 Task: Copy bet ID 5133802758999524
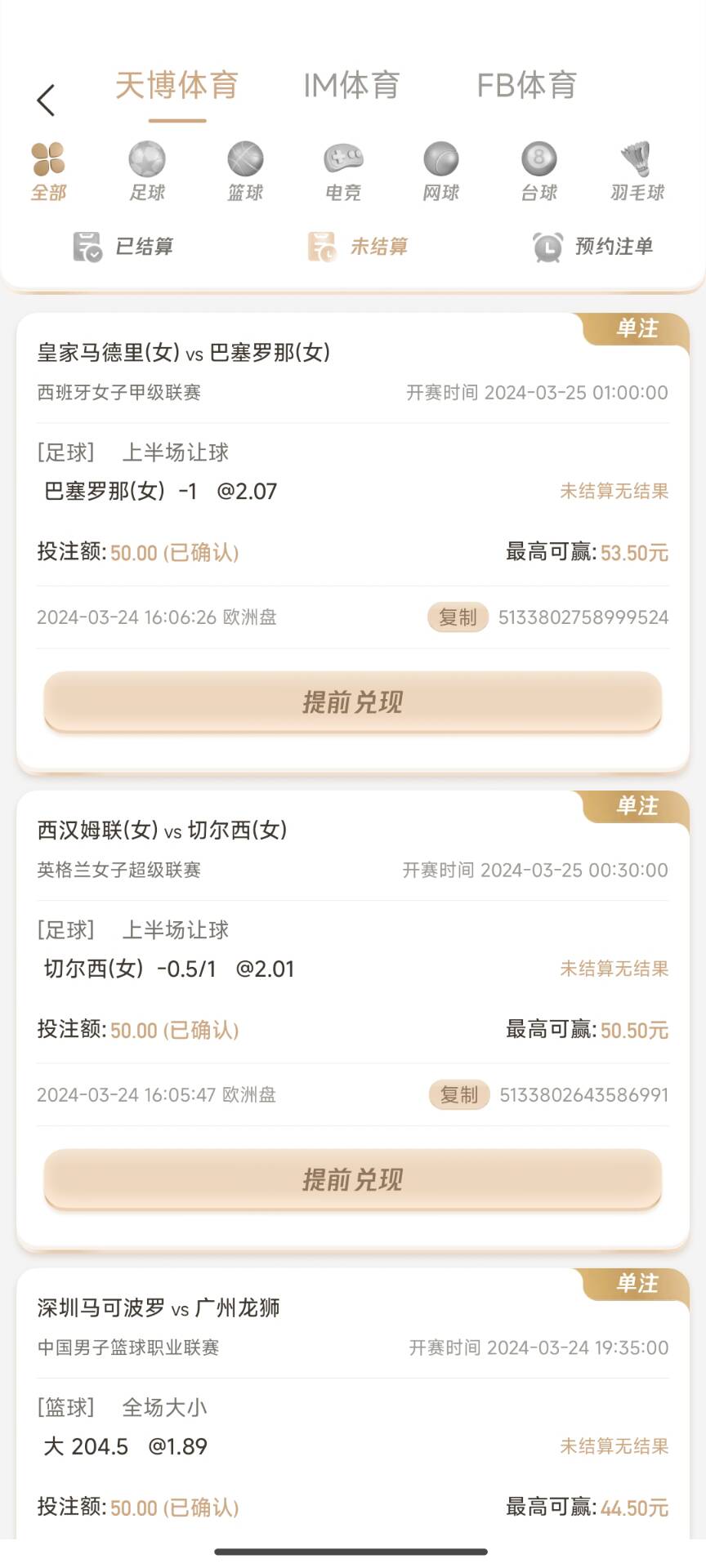[458, 617]
